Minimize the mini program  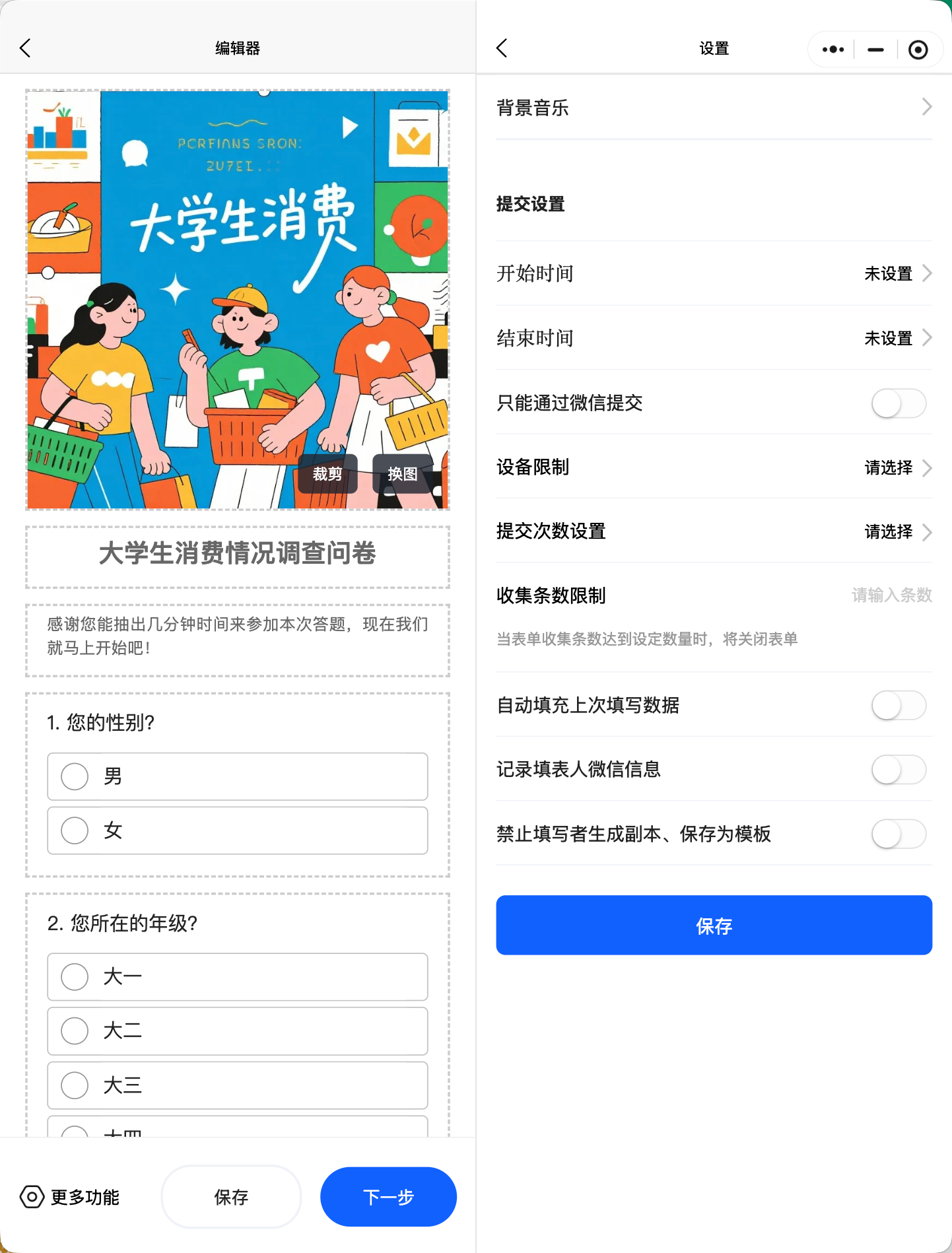pyautogui.click(x=875, y=50)
